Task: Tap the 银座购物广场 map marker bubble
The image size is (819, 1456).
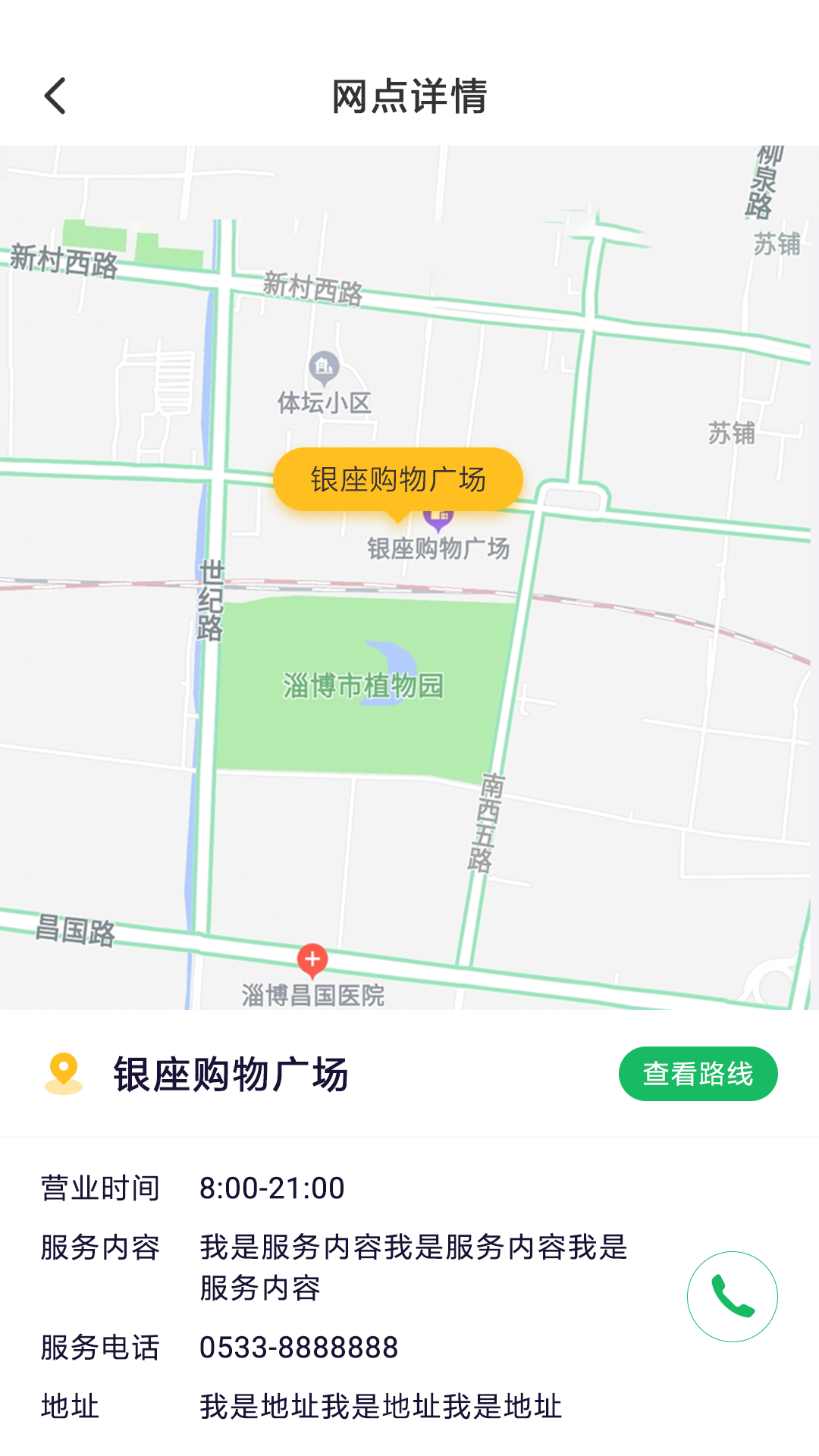Action: point(397,479)
